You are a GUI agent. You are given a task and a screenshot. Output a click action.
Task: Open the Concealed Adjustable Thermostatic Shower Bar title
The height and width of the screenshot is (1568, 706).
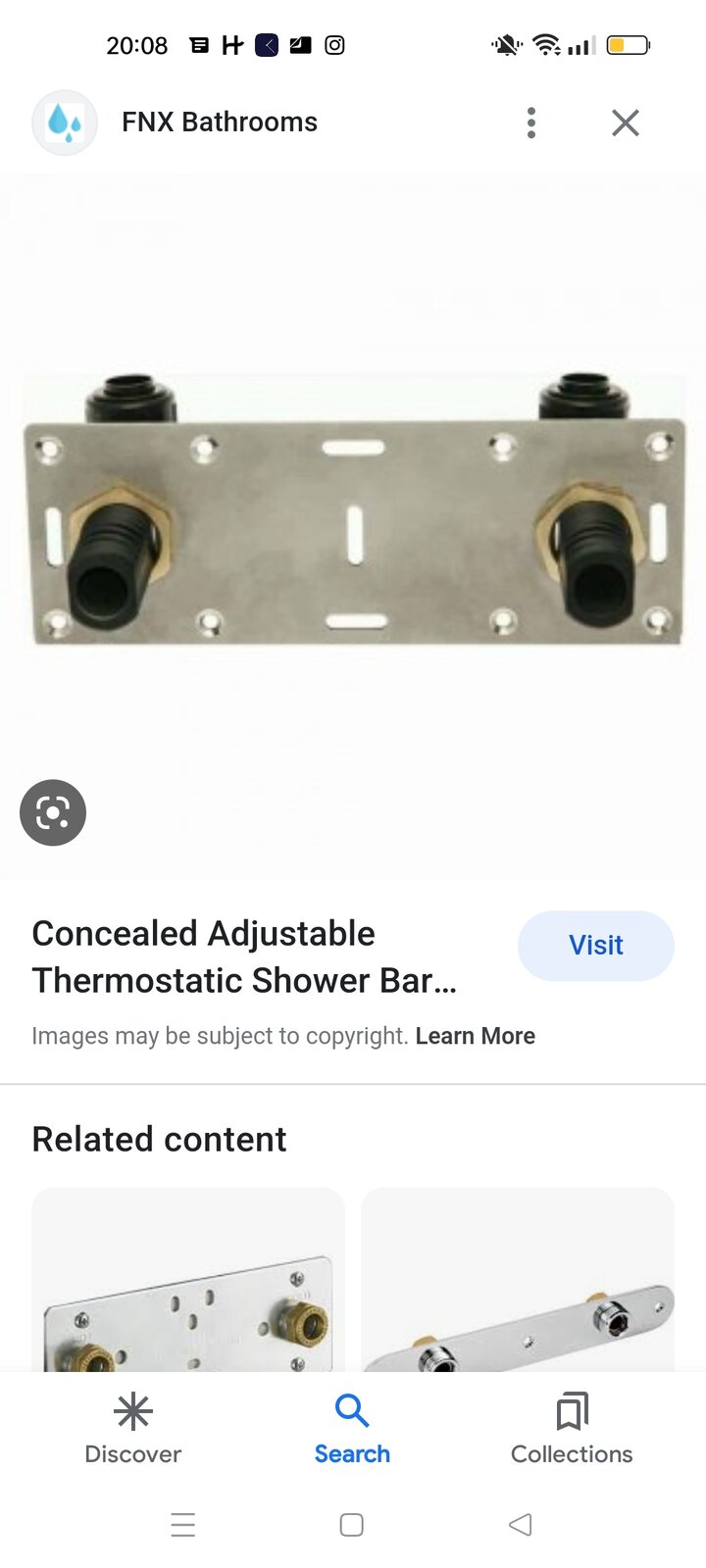[x=244, y=956]
